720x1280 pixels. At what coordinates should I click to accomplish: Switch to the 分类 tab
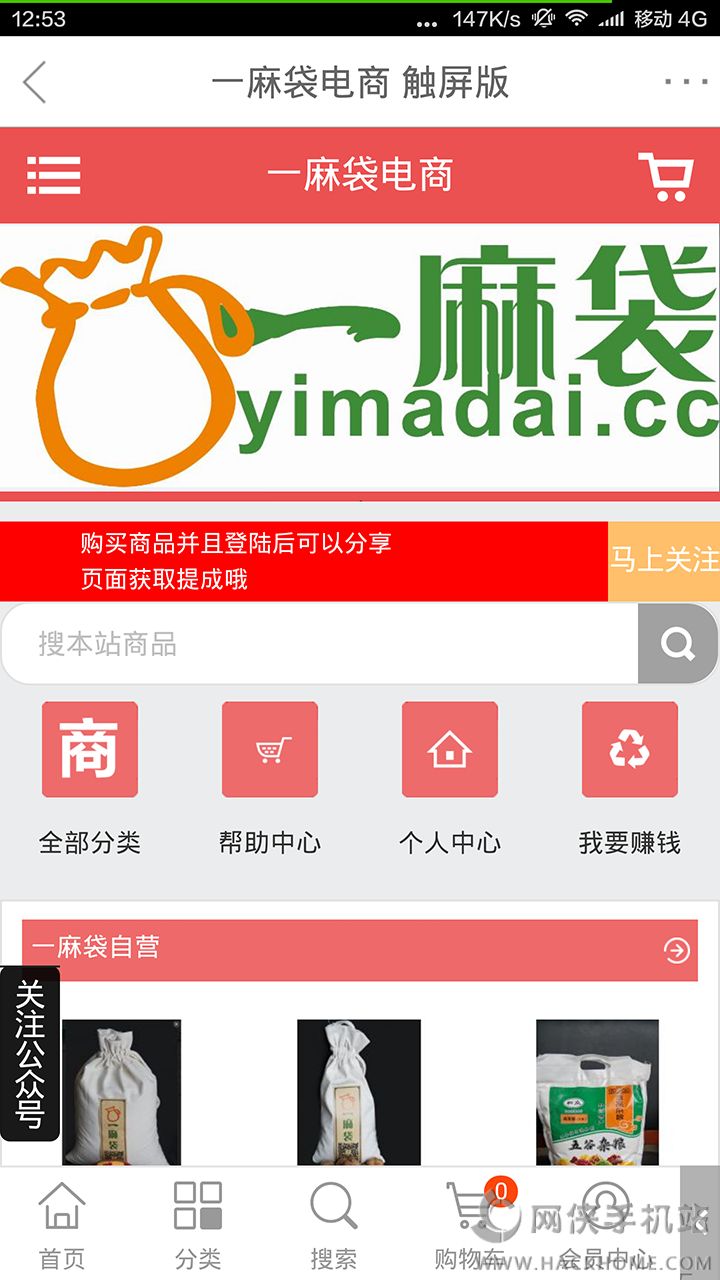click(x=198, y=1225)
